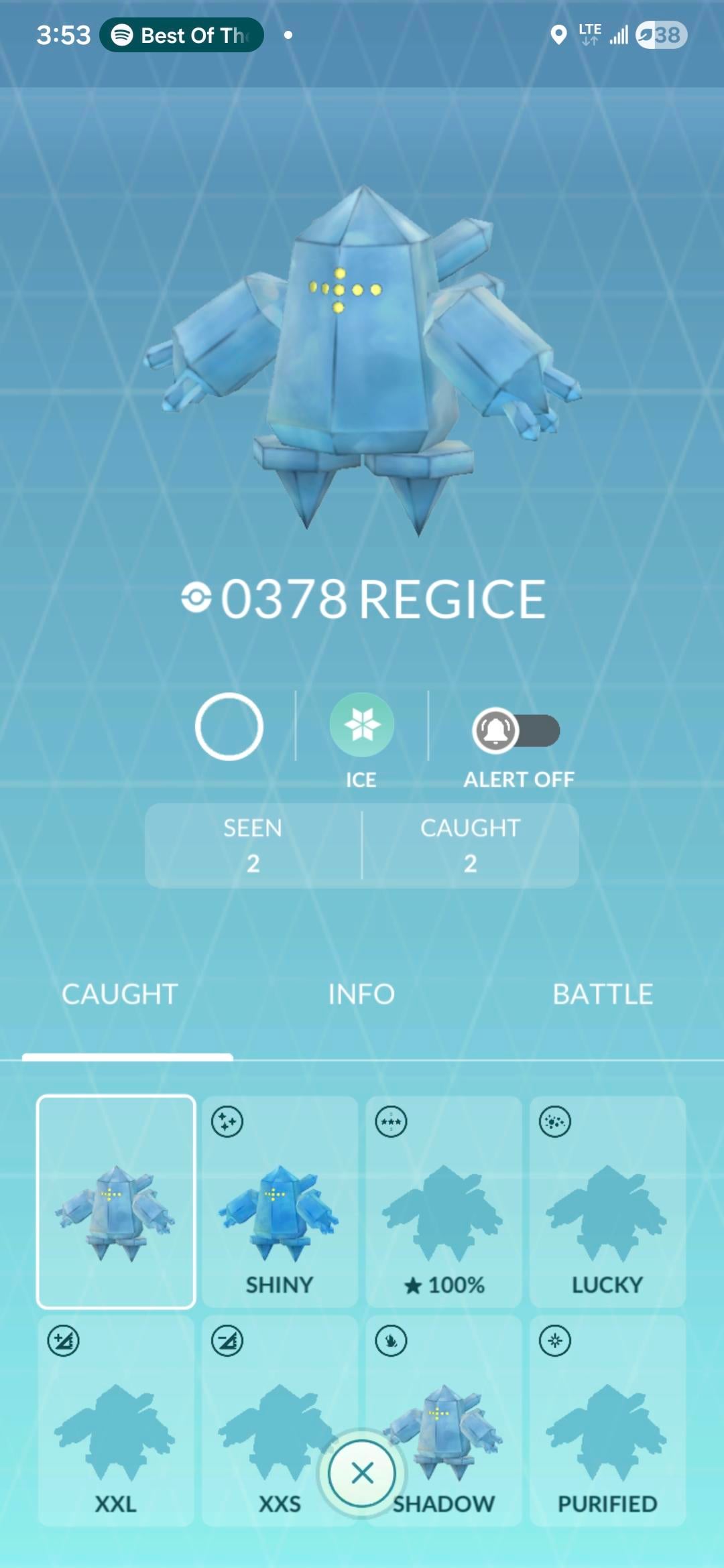Select the Lucky Regice tile
This screenshot has height=1568, width=724.
coord(607,1201)
